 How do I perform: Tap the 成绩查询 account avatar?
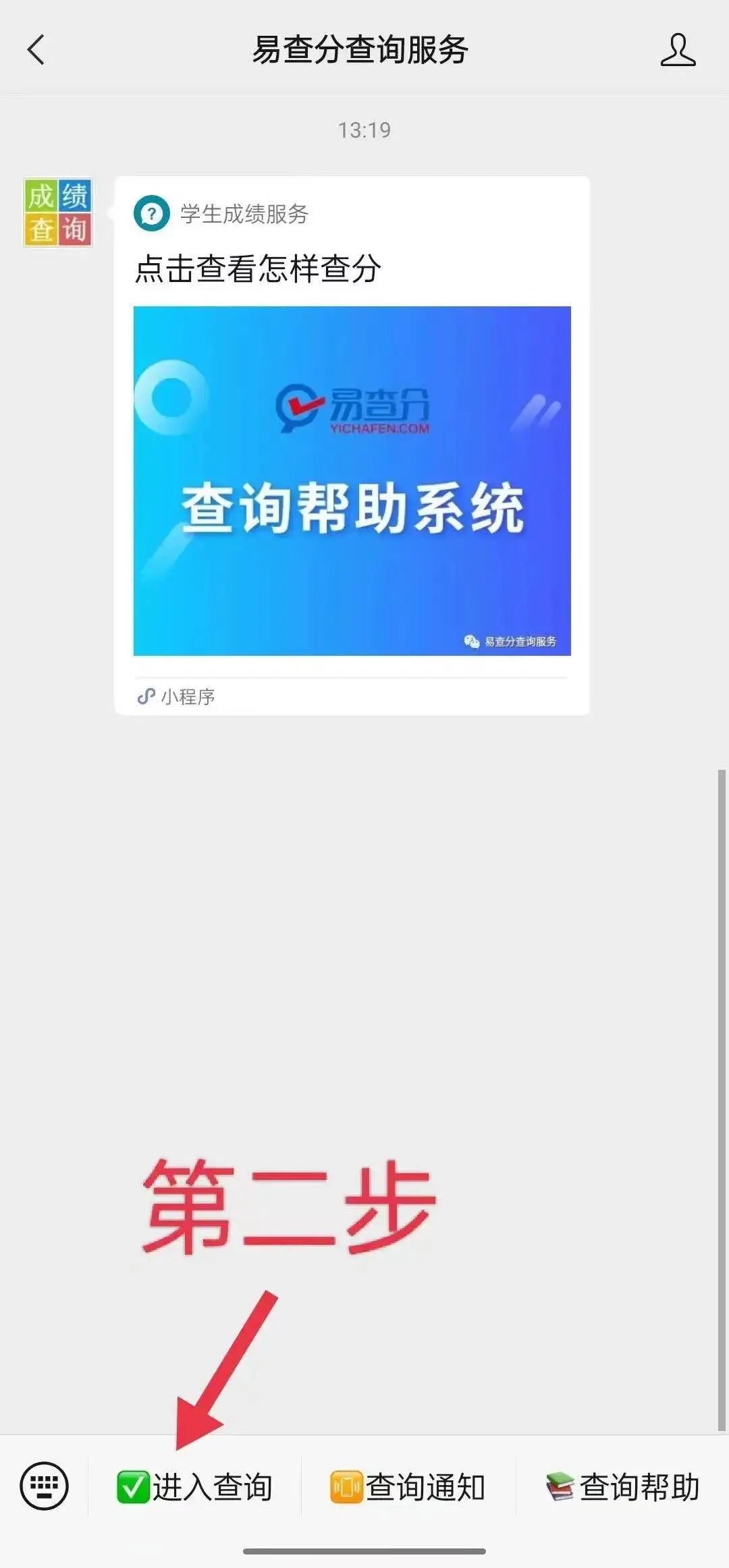pos(58,213)
